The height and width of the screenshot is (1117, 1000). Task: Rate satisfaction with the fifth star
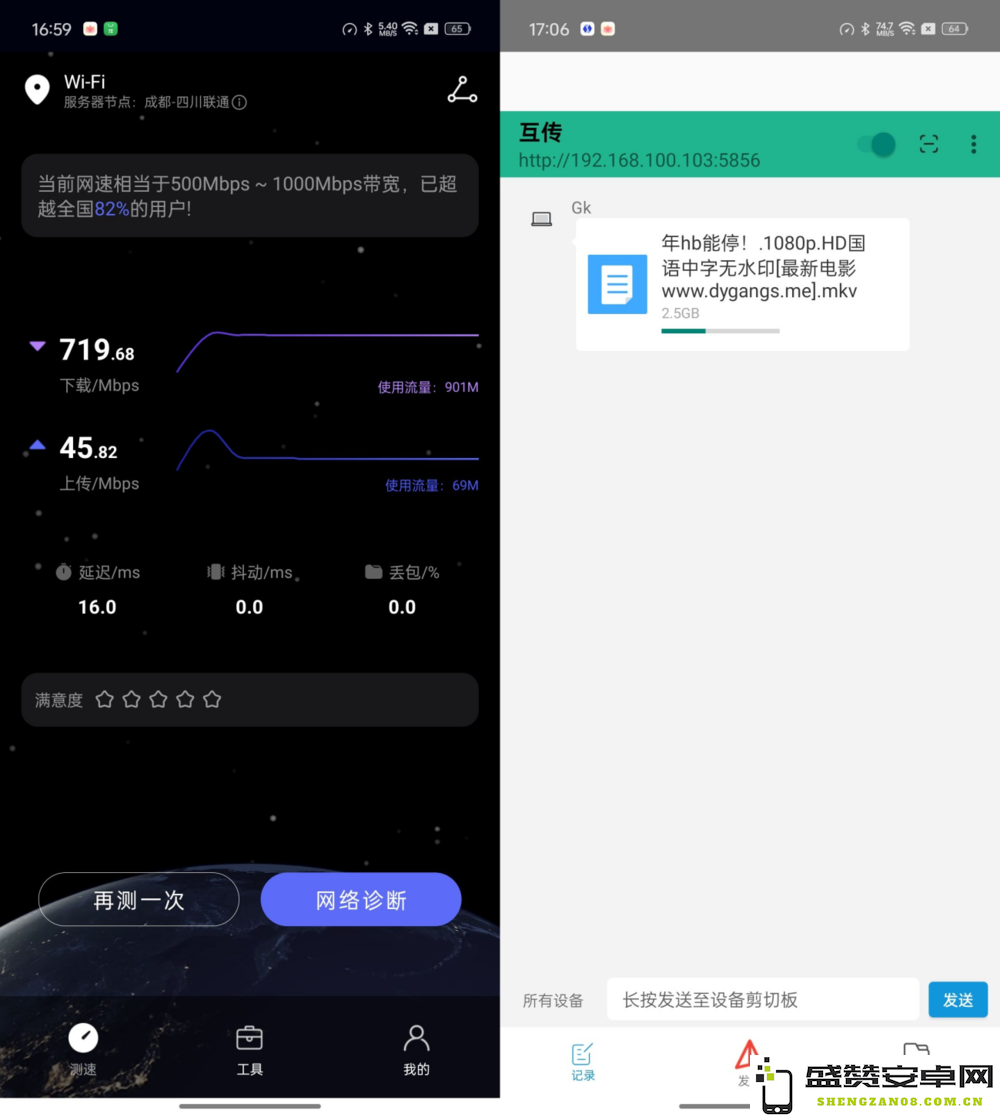(x=212, y=700)
